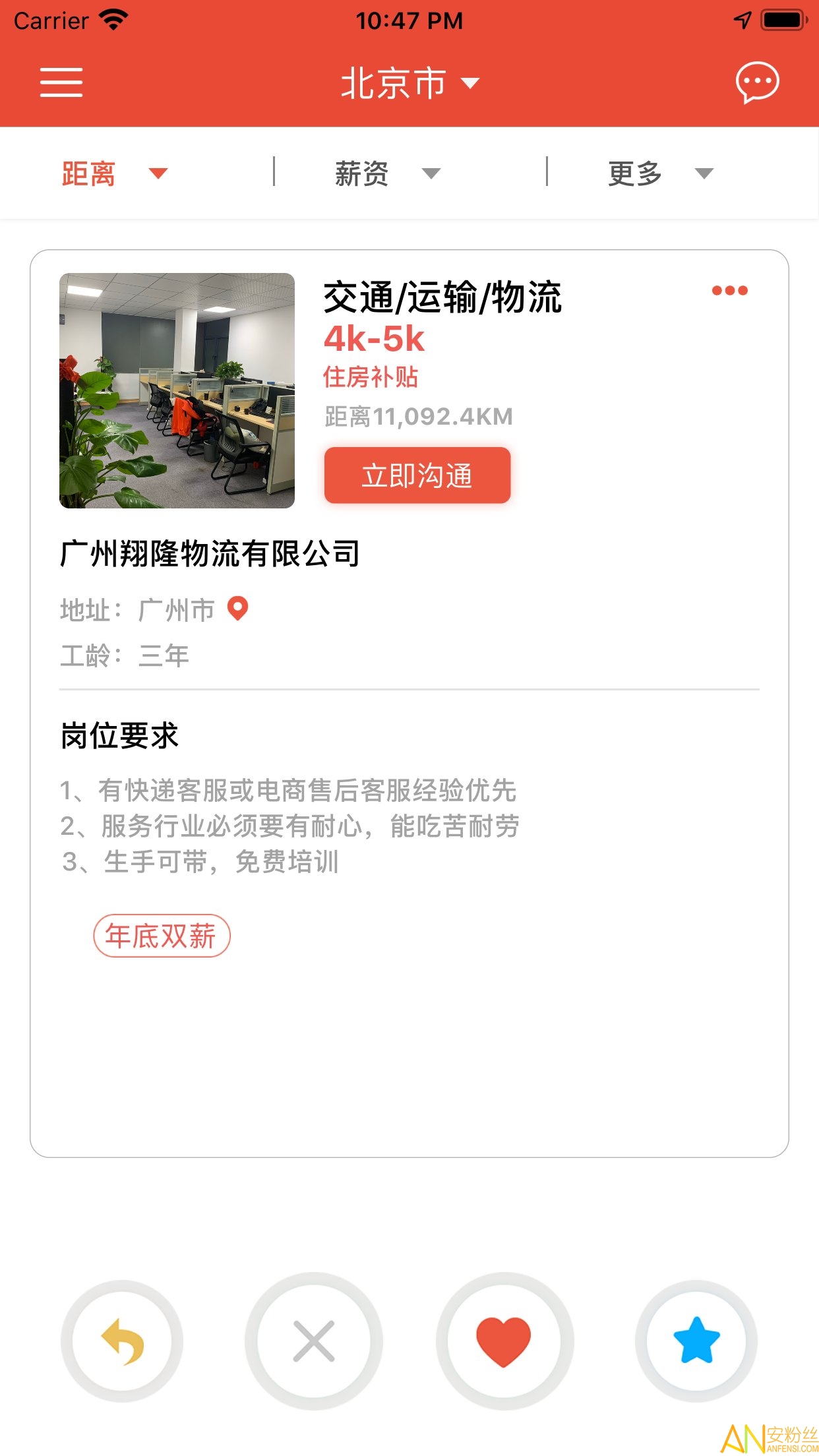Select the 距离 tab

coord(88,173)
